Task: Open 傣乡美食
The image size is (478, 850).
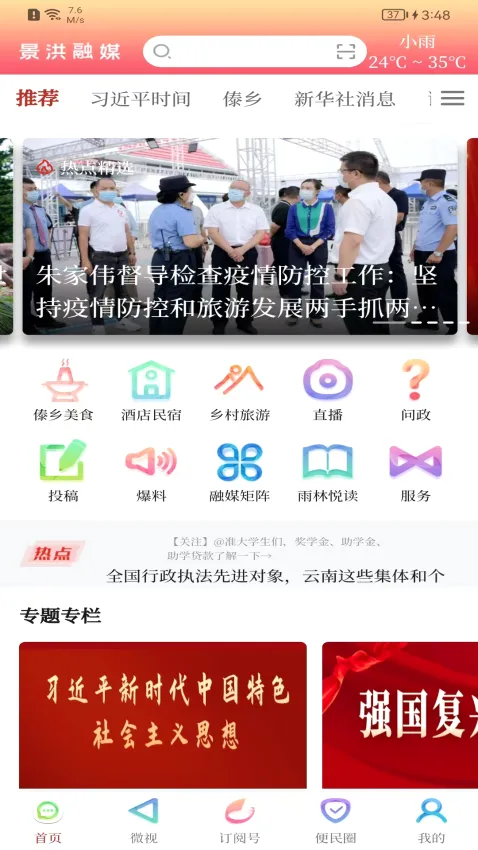Action: 64,390
